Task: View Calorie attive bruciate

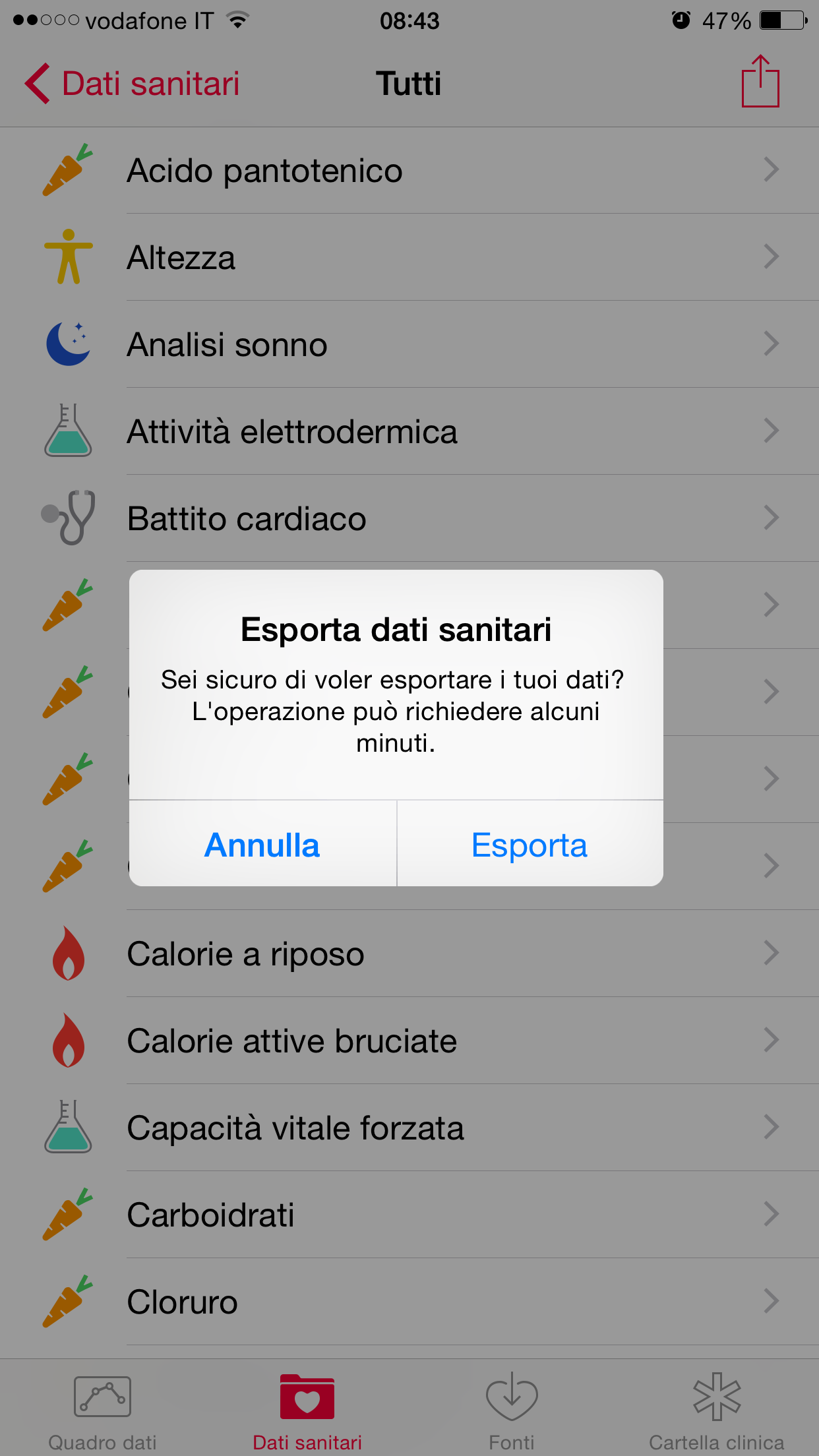Action: point(409,1041)
